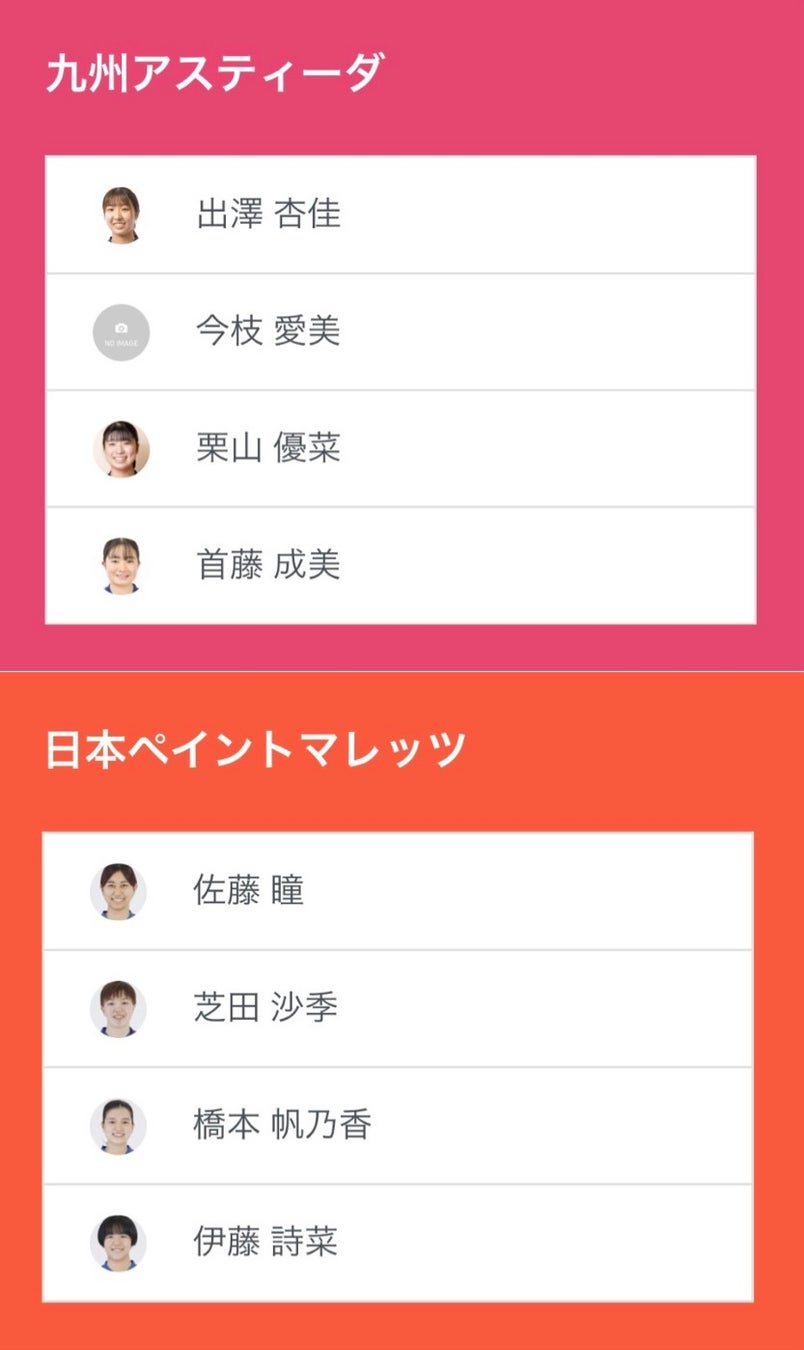
Task: Open player profile 佐藤 瞳
Action: coord(397,891)
